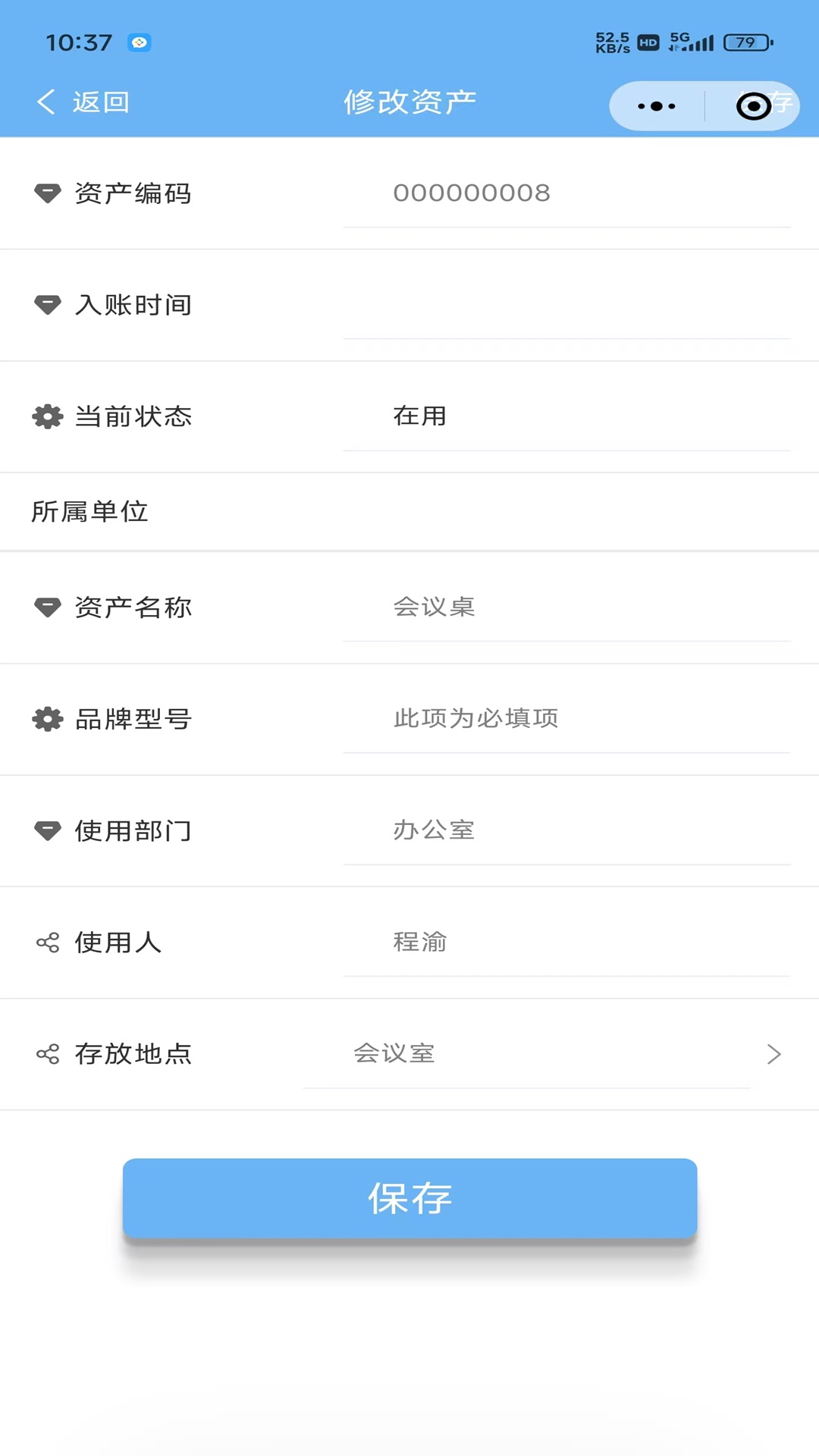This screenshot has width=819, height=1456.
Task: Tap 返回 to navigate back
Action: [83, 101]
